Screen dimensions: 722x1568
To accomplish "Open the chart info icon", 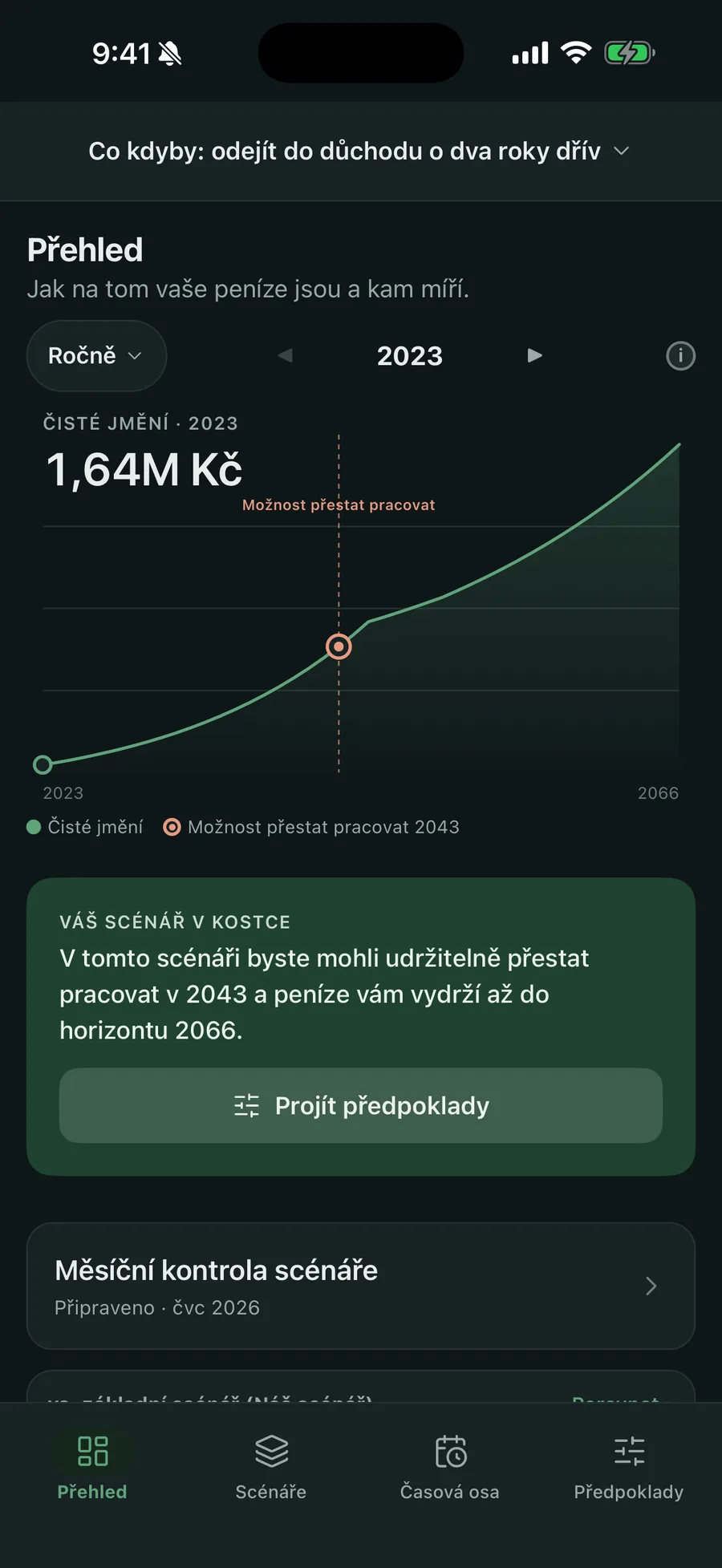I will 680,355.
